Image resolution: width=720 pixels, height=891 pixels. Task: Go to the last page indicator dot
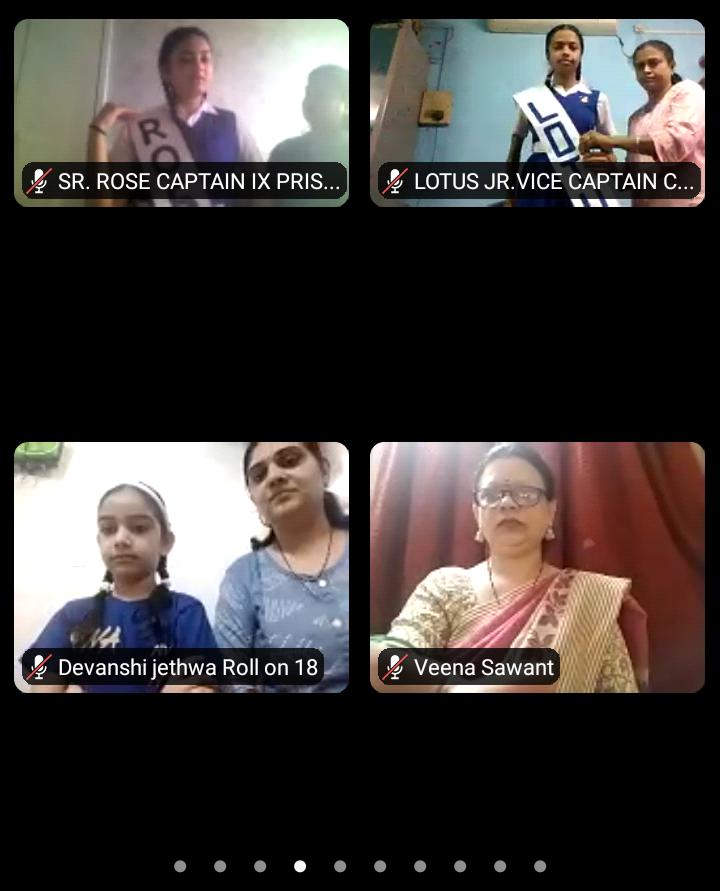[x=540, y=866]
